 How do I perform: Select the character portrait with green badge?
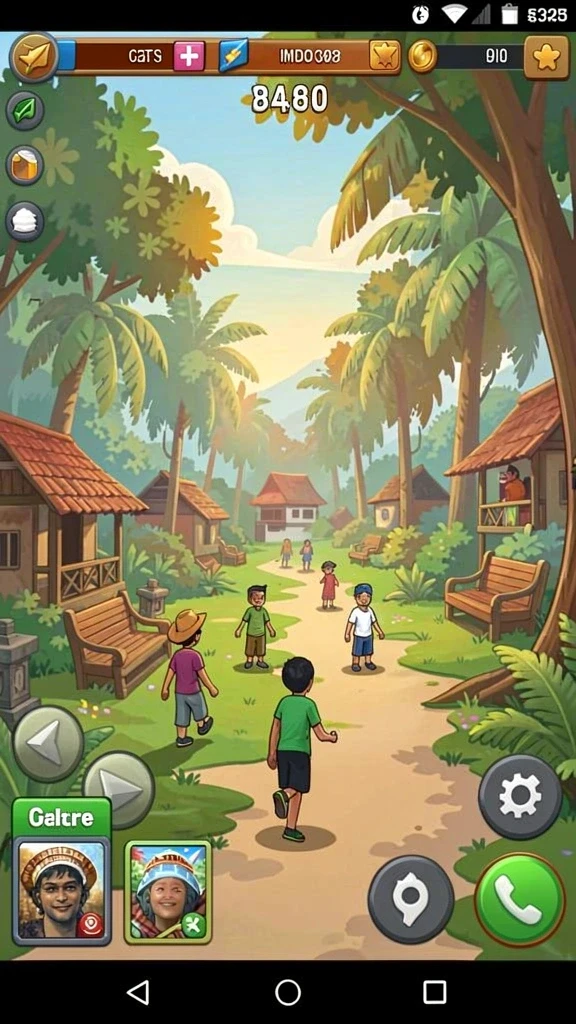click(x=168, y=892)
